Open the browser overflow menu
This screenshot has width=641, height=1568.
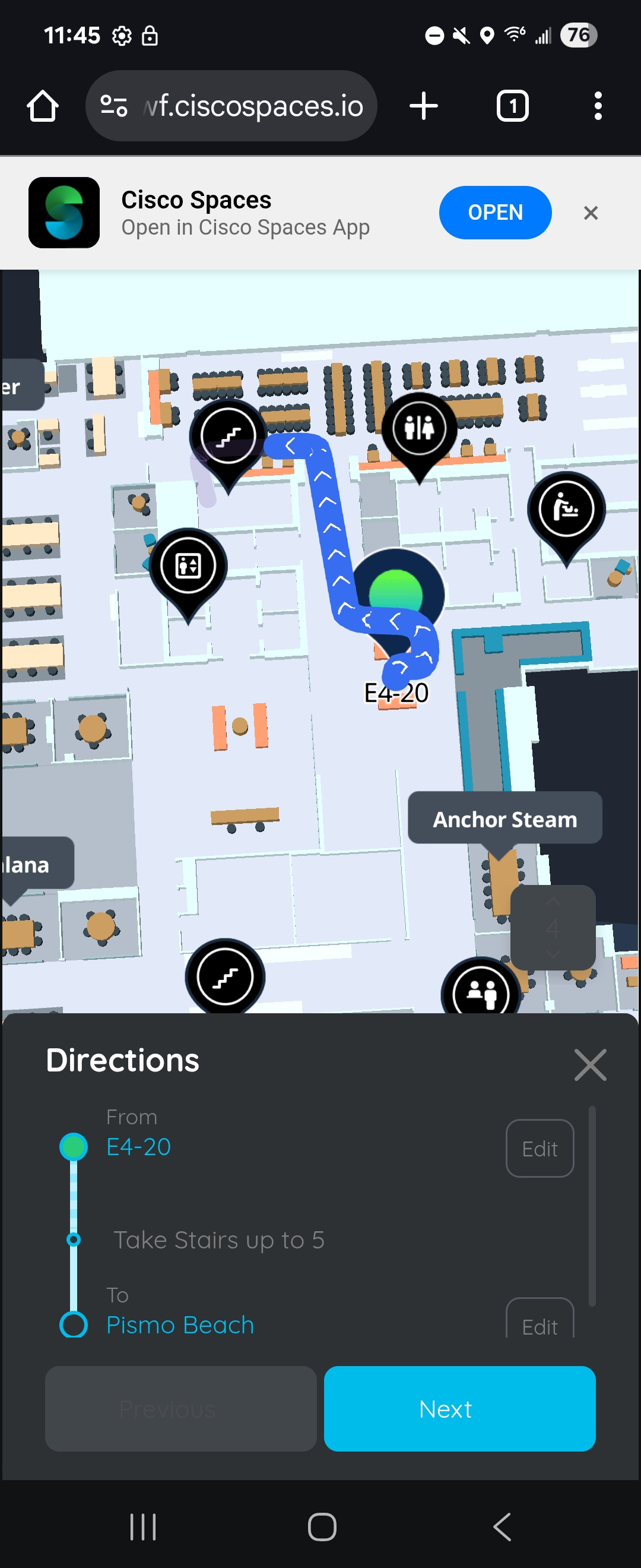[x=598, y=105]
